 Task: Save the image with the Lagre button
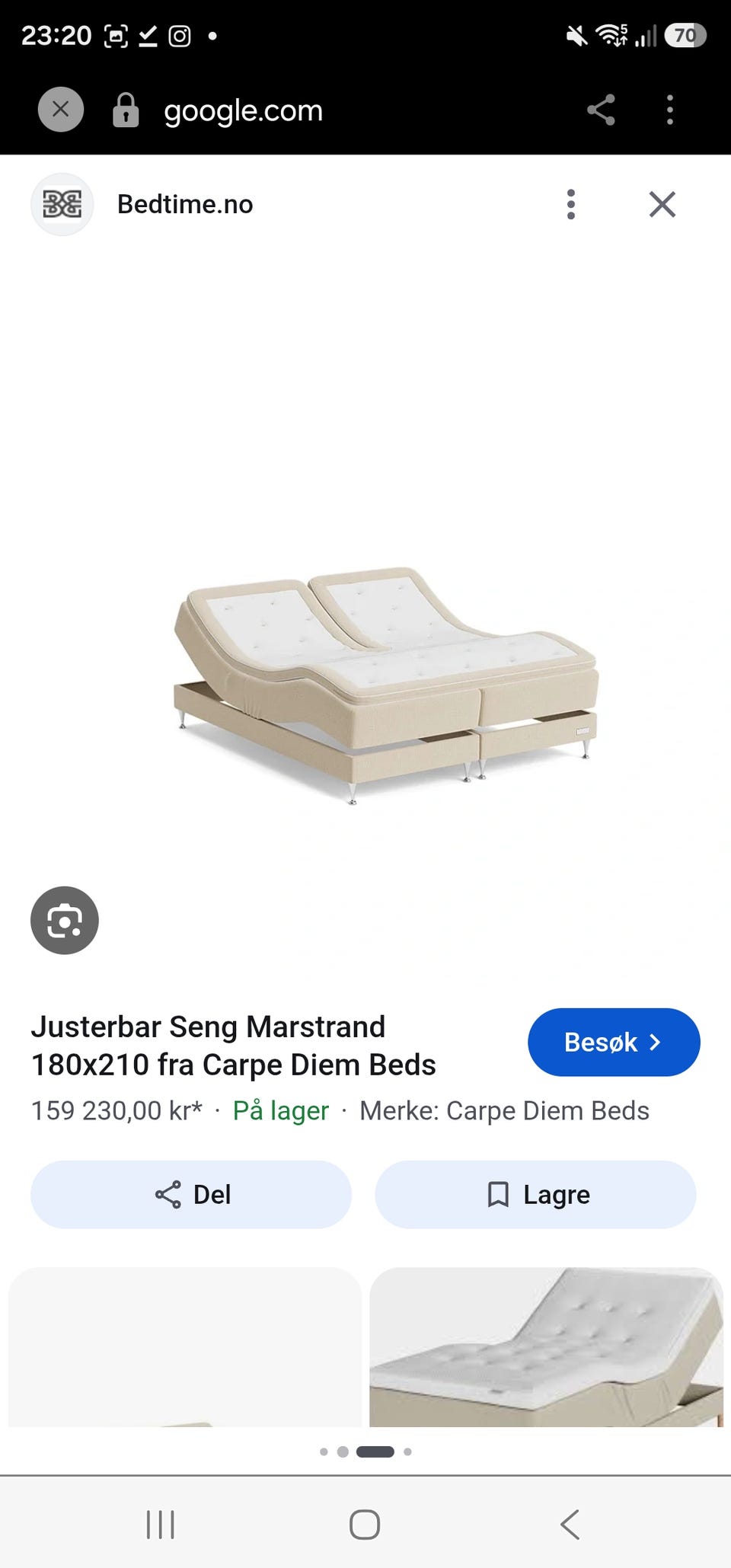(x=535, y=1194)
